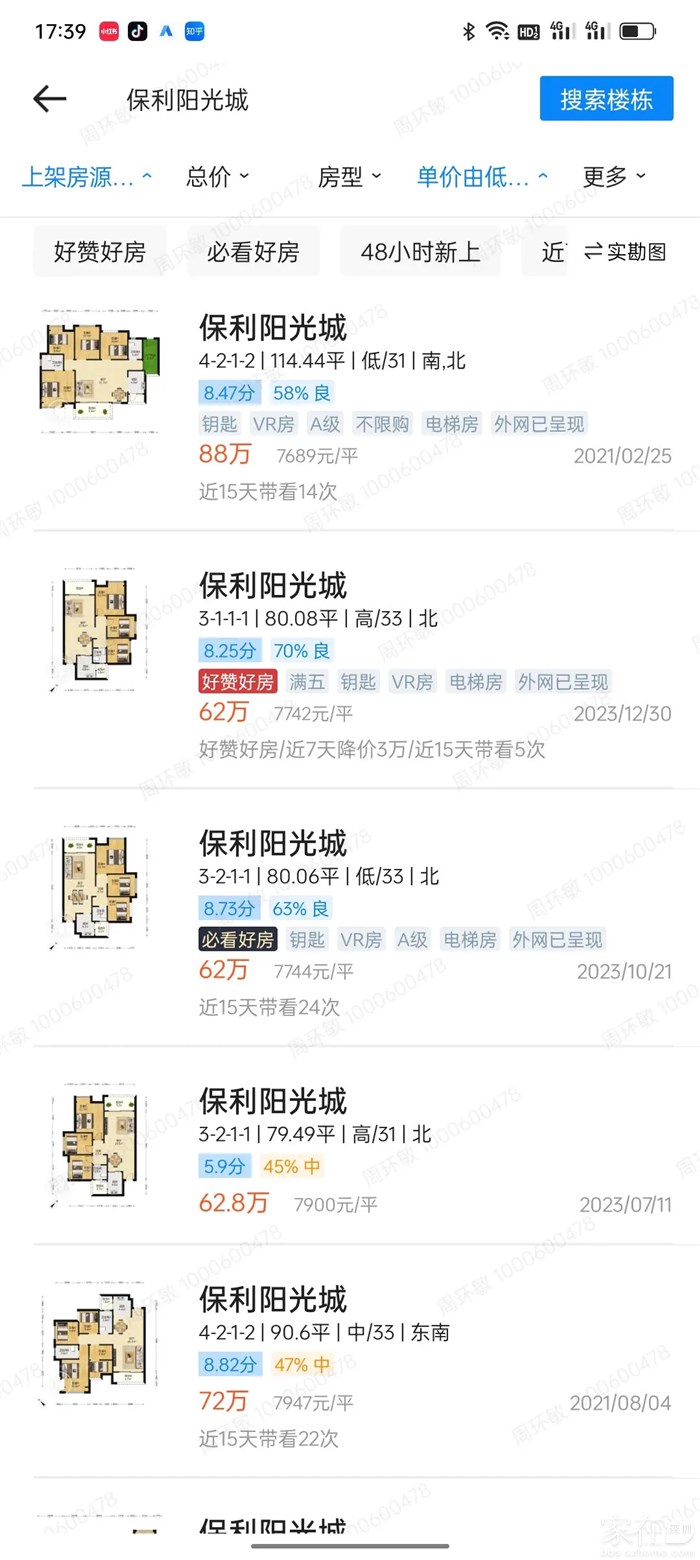Filter by 必看好房 chip
The height and width of the screenshot is (1560, 700).
tap(253, 252)
